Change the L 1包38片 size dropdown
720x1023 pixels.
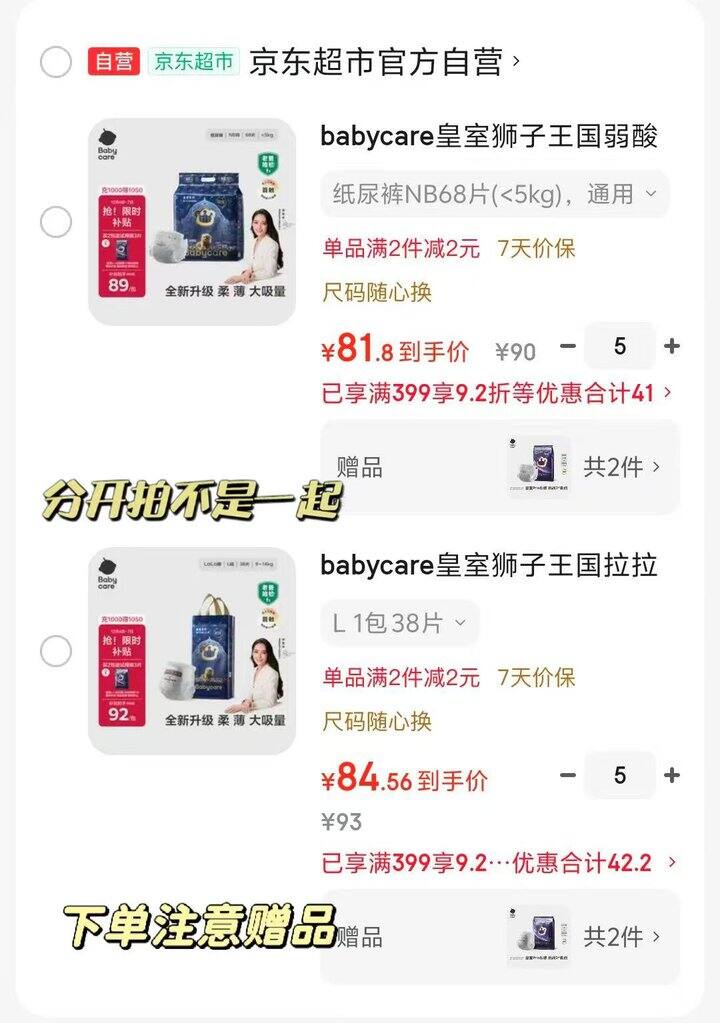click(399, 623)
